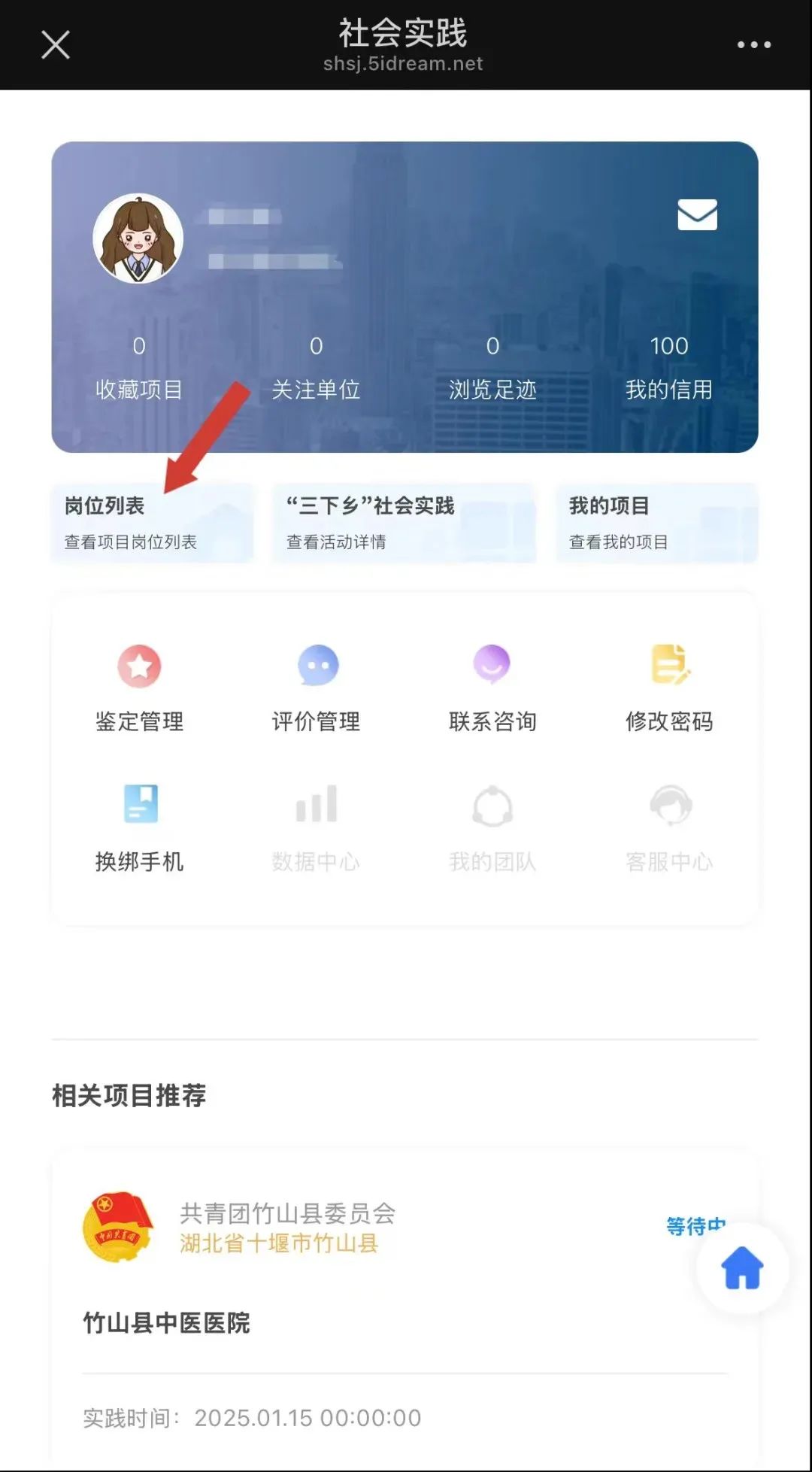Open 关注单位 followed units

(x=316, y=367)
